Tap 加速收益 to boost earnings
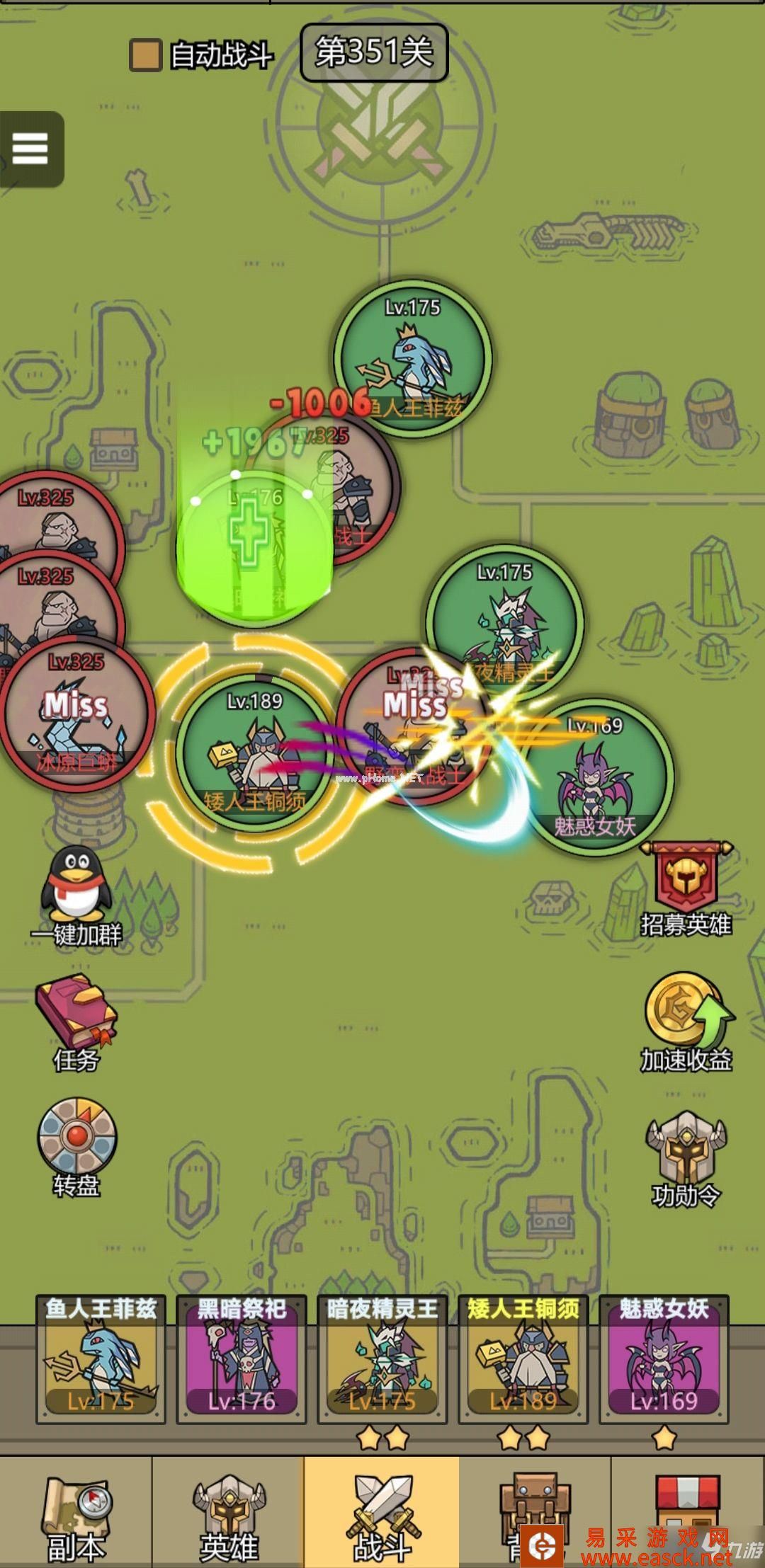 [x=686, y=1014]
